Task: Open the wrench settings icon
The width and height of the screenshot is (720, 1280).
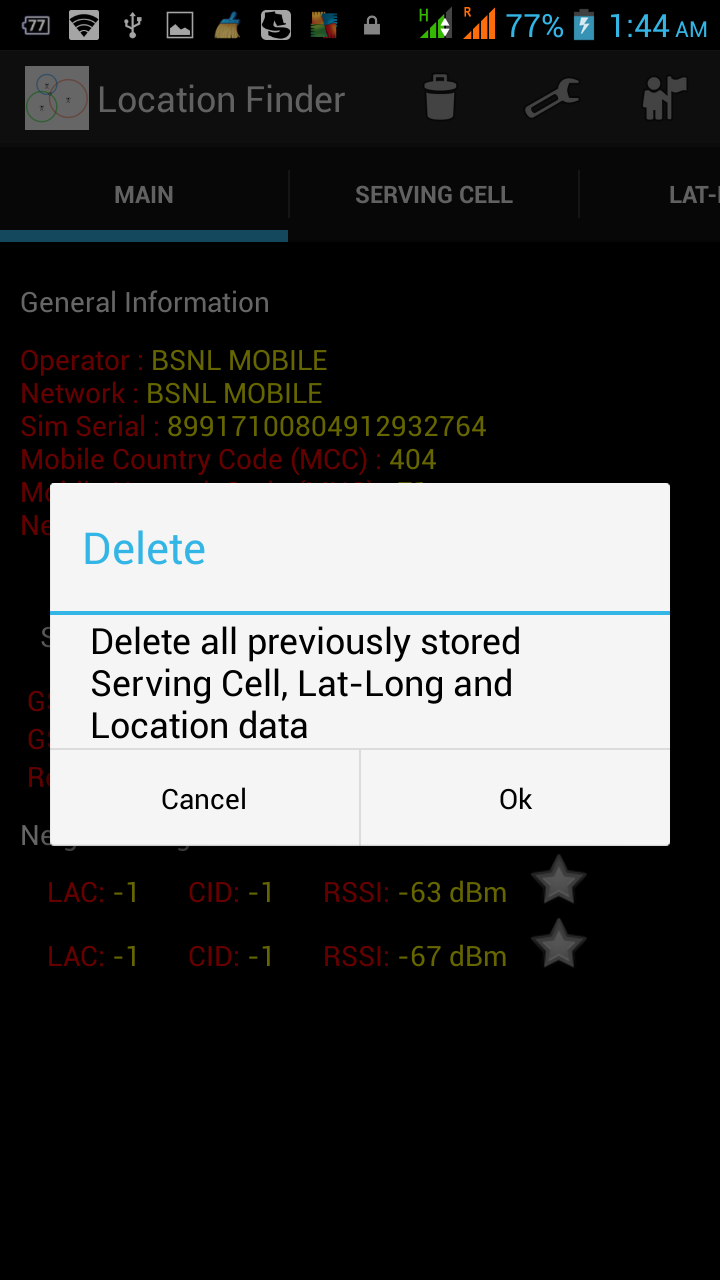Action: (552, 99)
